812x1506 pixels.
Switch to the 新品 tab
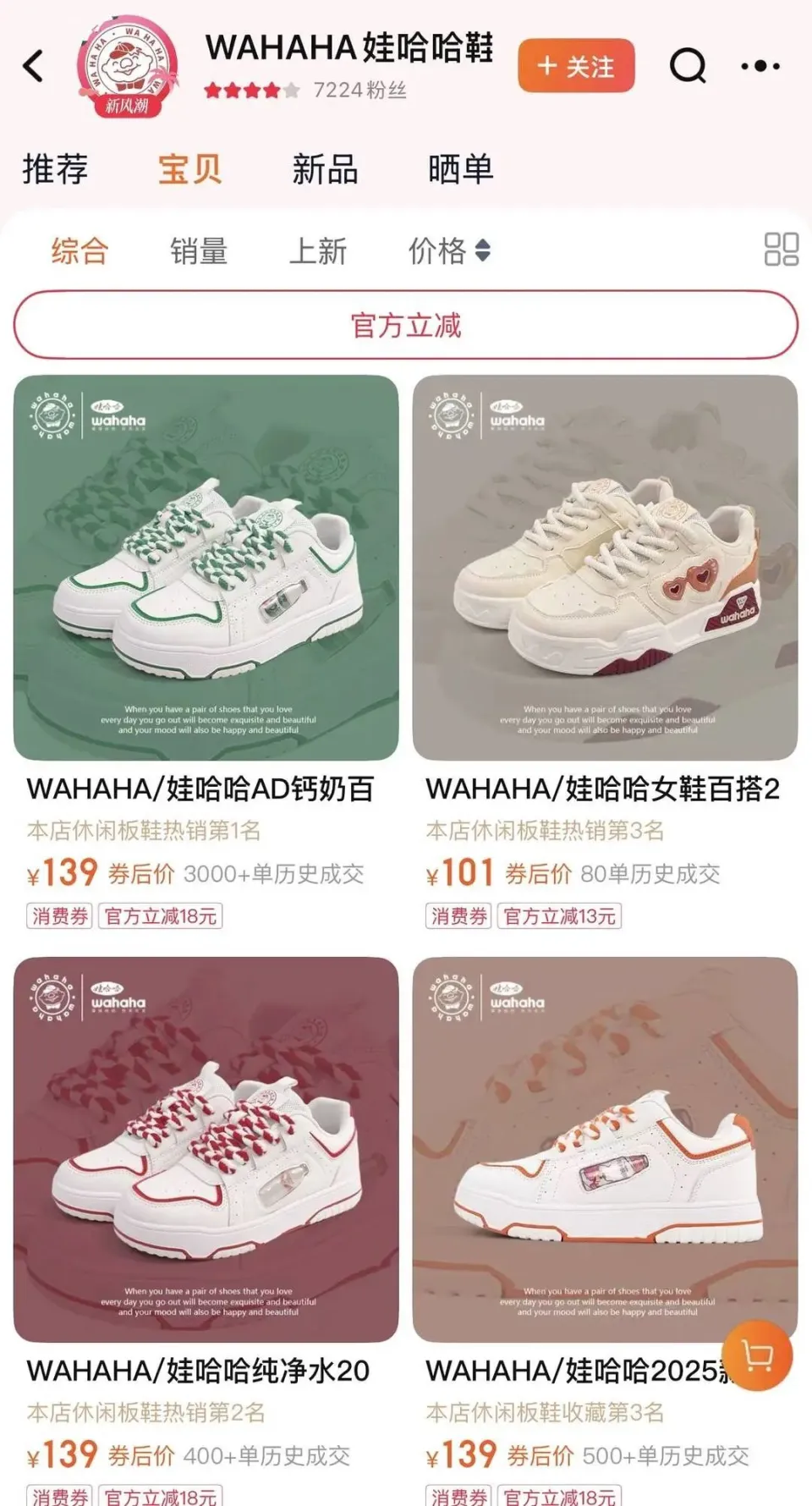[325, 168]
